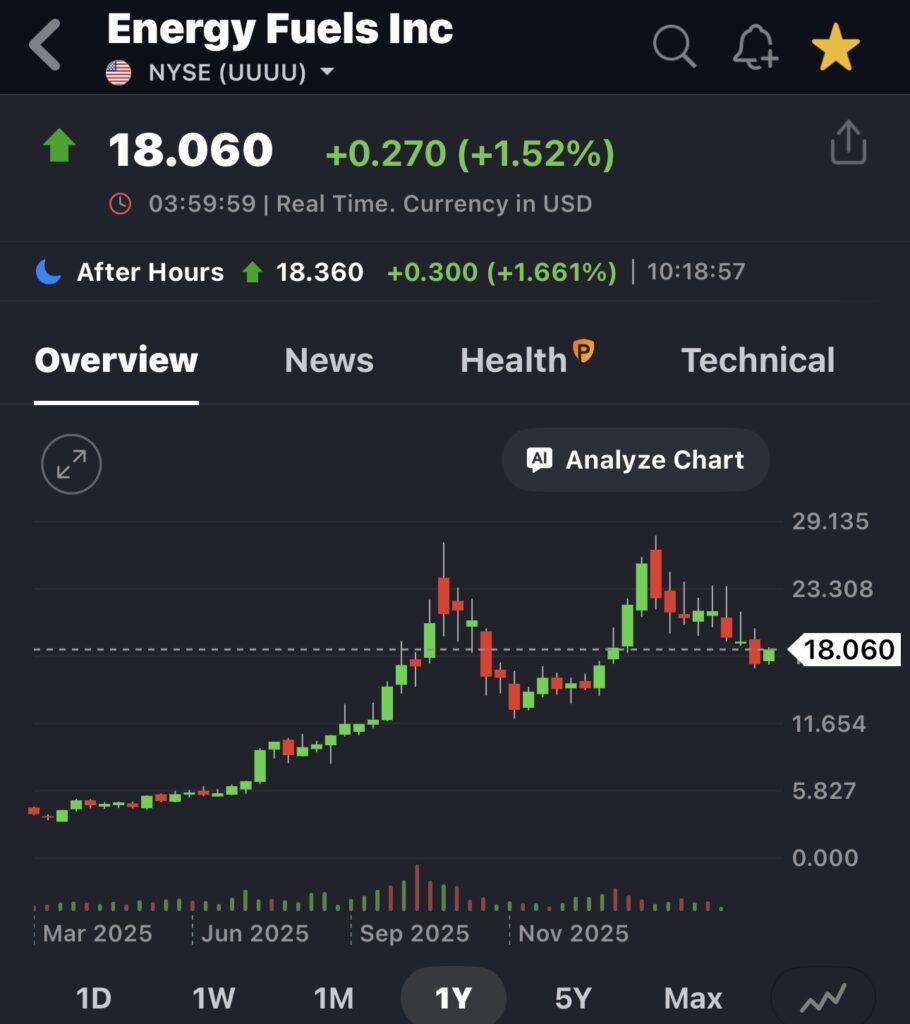
Task: Switch to the News tab
Action: tap(329, 360)
